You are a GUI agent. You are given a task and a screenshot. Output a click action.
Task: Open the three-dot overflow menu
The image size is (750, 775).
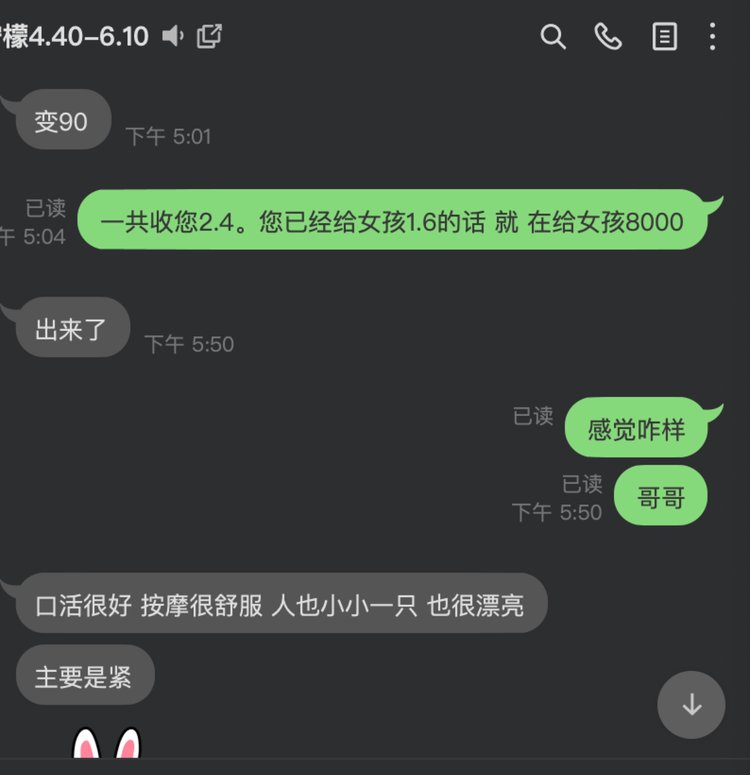coord(712,38)
